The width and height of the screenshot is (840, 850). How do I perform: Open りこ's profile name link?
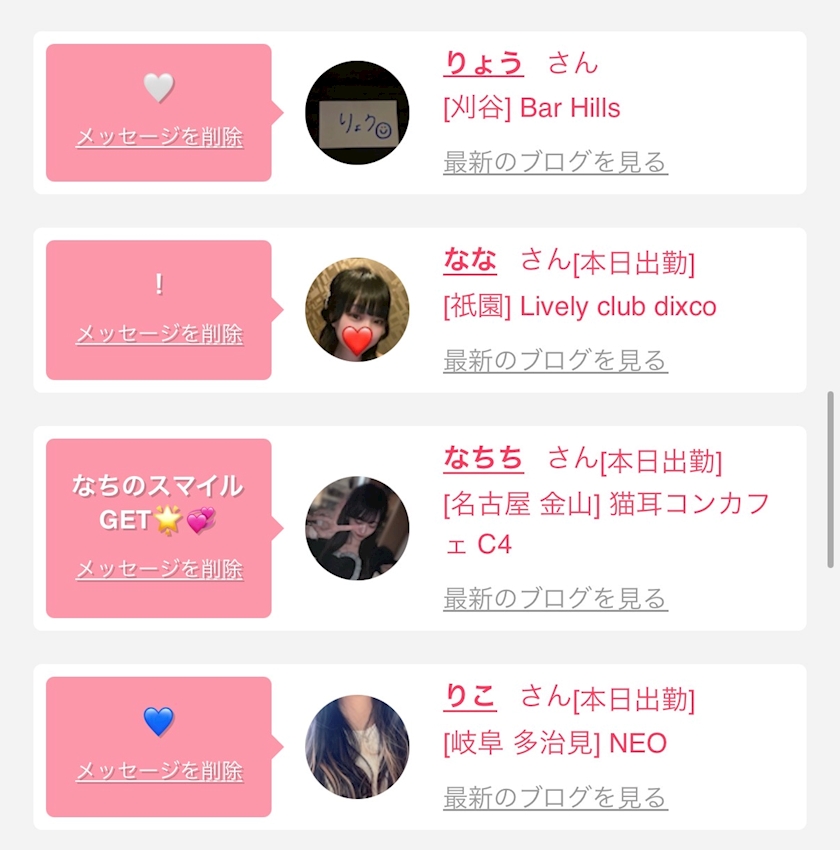(470, 696)
